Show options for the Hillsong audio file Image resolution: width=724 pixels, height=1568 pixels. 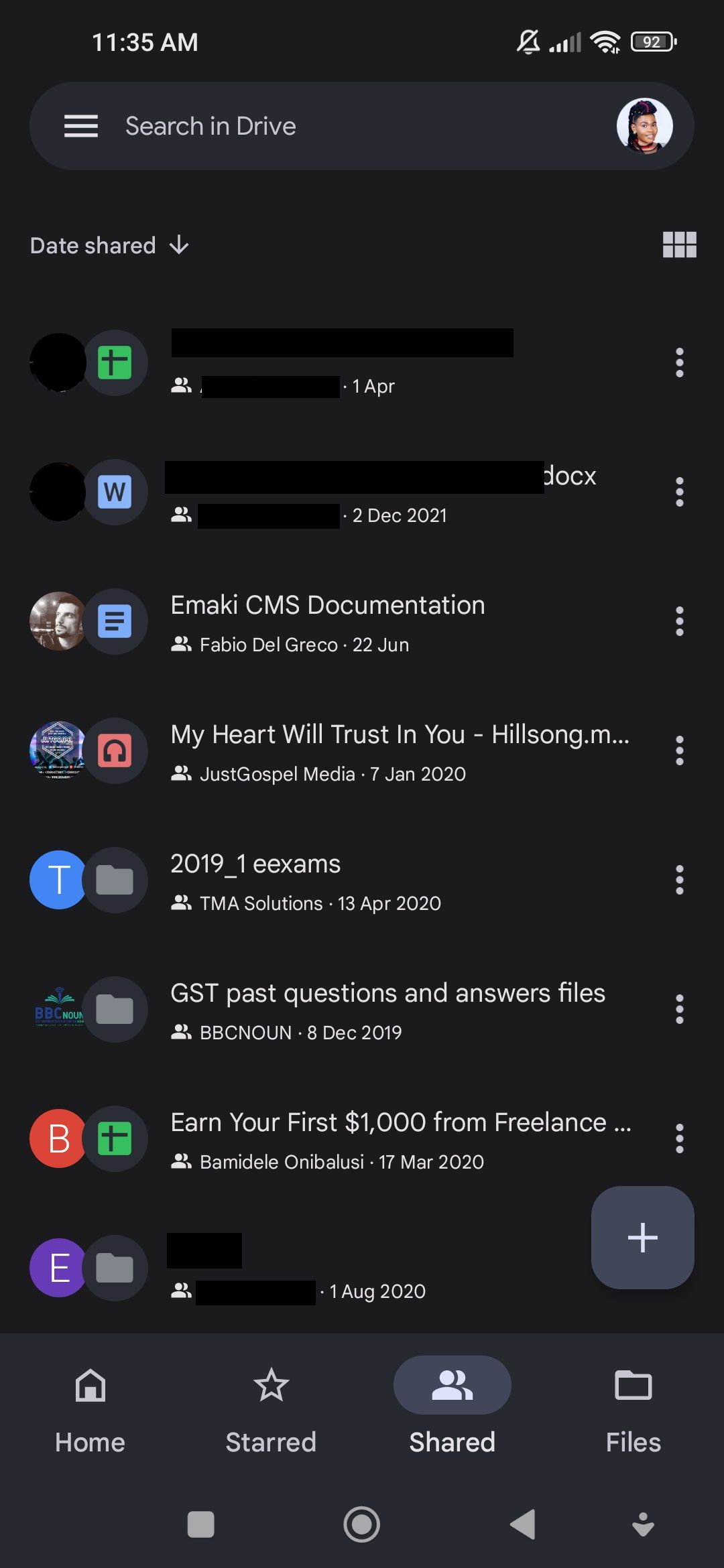(679, 750)
